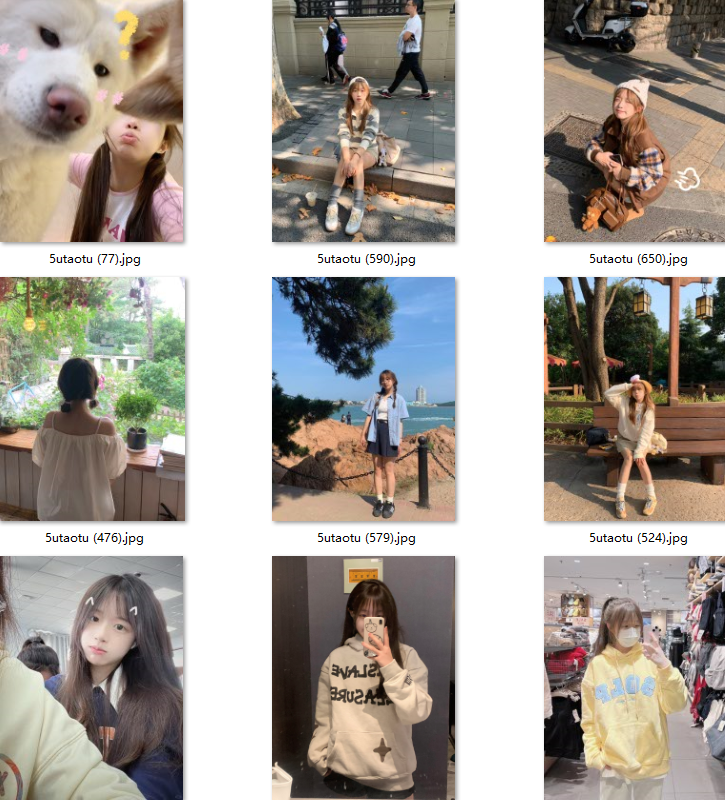Tap the thumbnail 5utaotu (524).jpg
This screenshot has width=725, height=800.
634,399
